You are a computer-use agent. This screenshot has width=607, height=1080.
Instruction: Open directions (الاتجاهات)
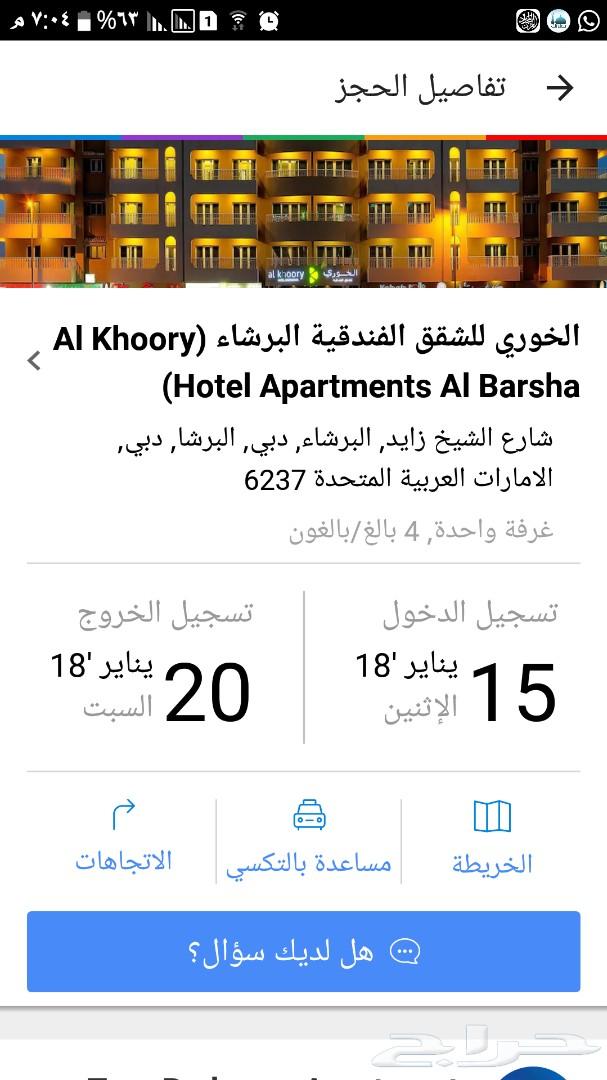123,838
